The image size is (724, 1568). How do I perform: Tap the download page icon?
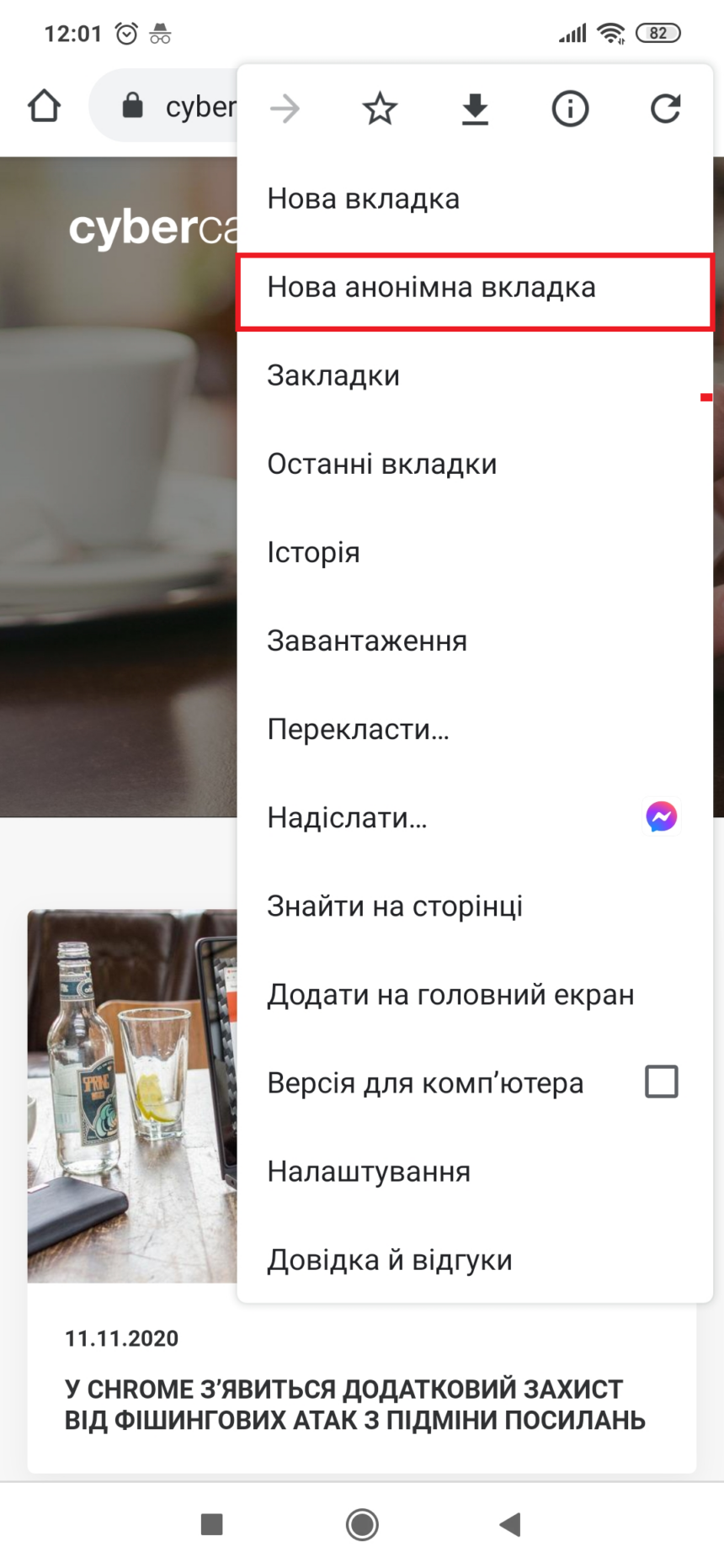(475, 108)
